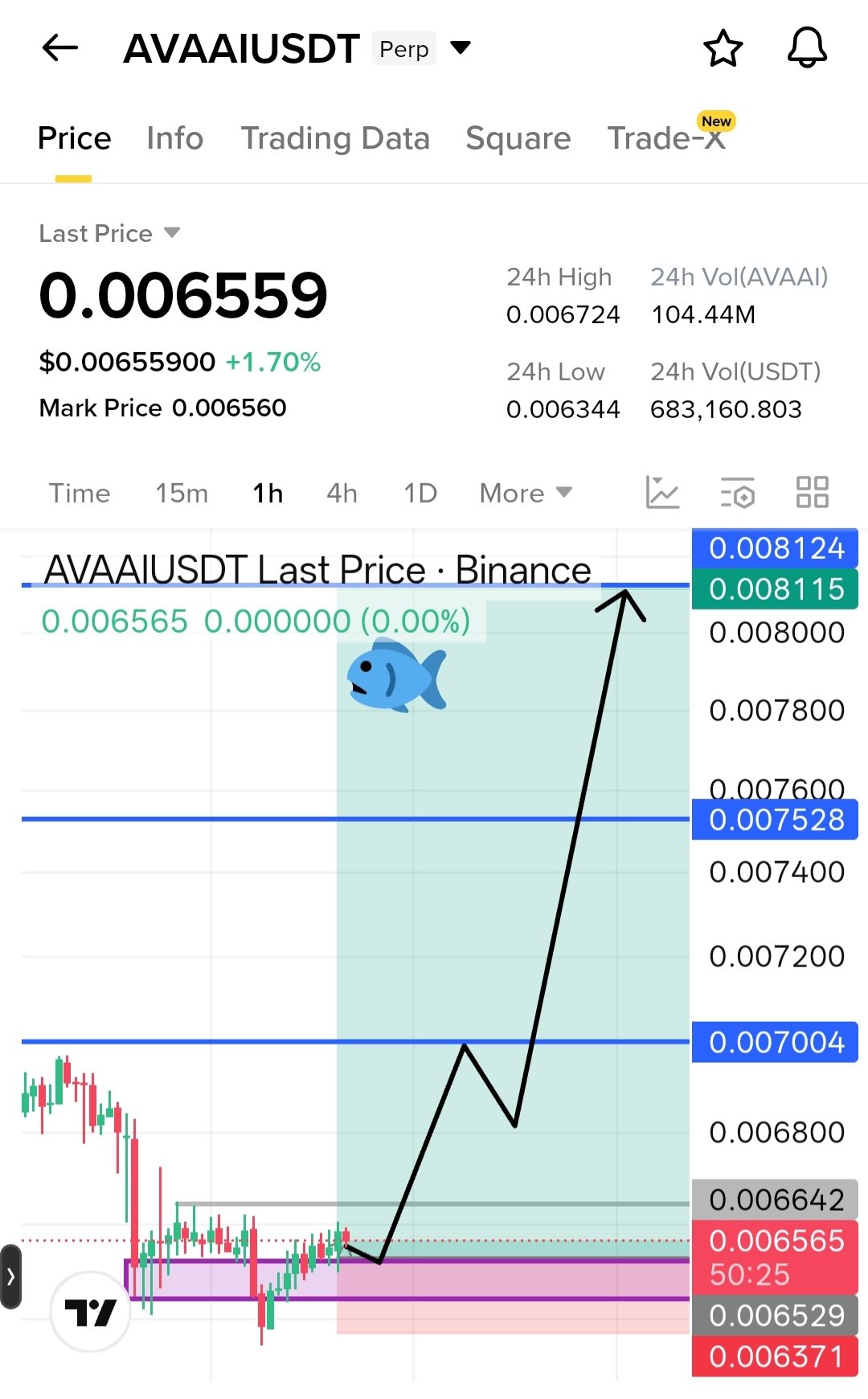Select the 4h chart interval
This screenshot has width=868, height=1399.
point(342,493)
